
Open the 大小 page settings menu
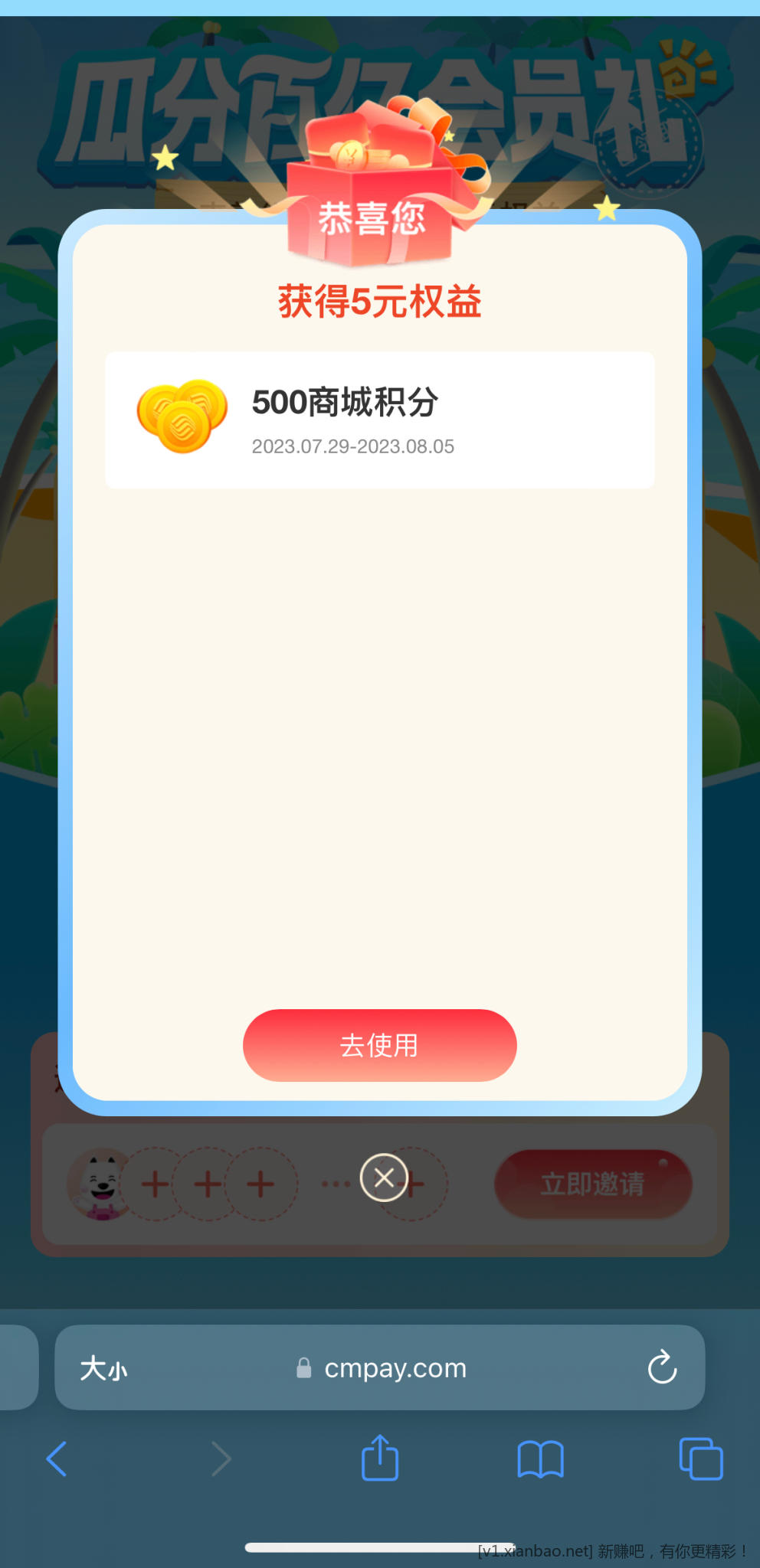coord(104,1367)
